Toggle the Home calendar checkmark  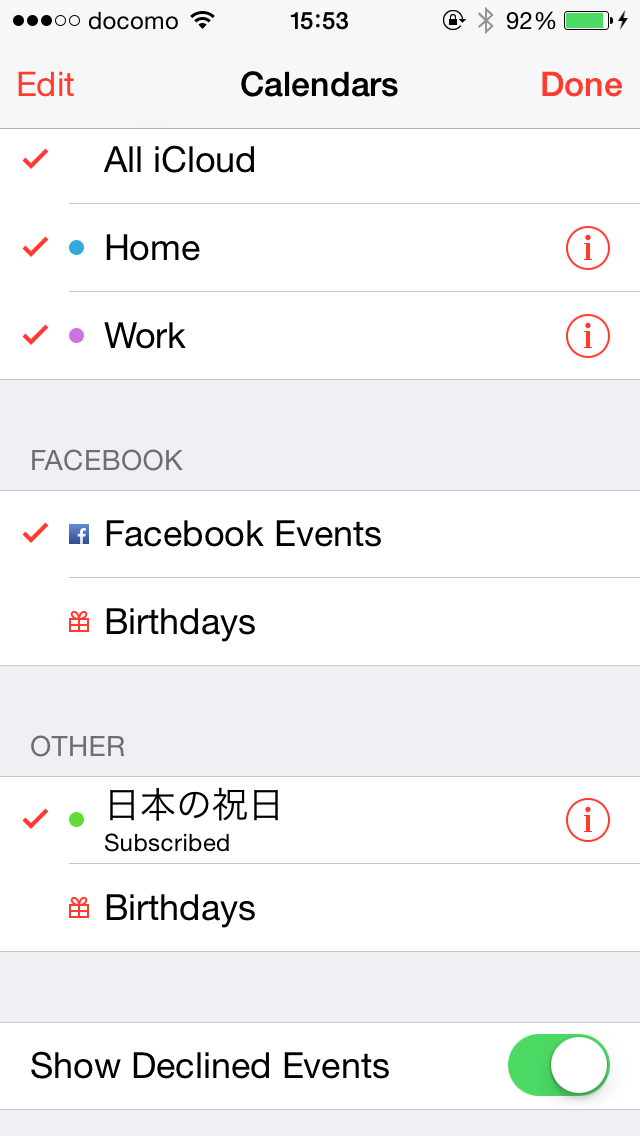tap(320, 248)
